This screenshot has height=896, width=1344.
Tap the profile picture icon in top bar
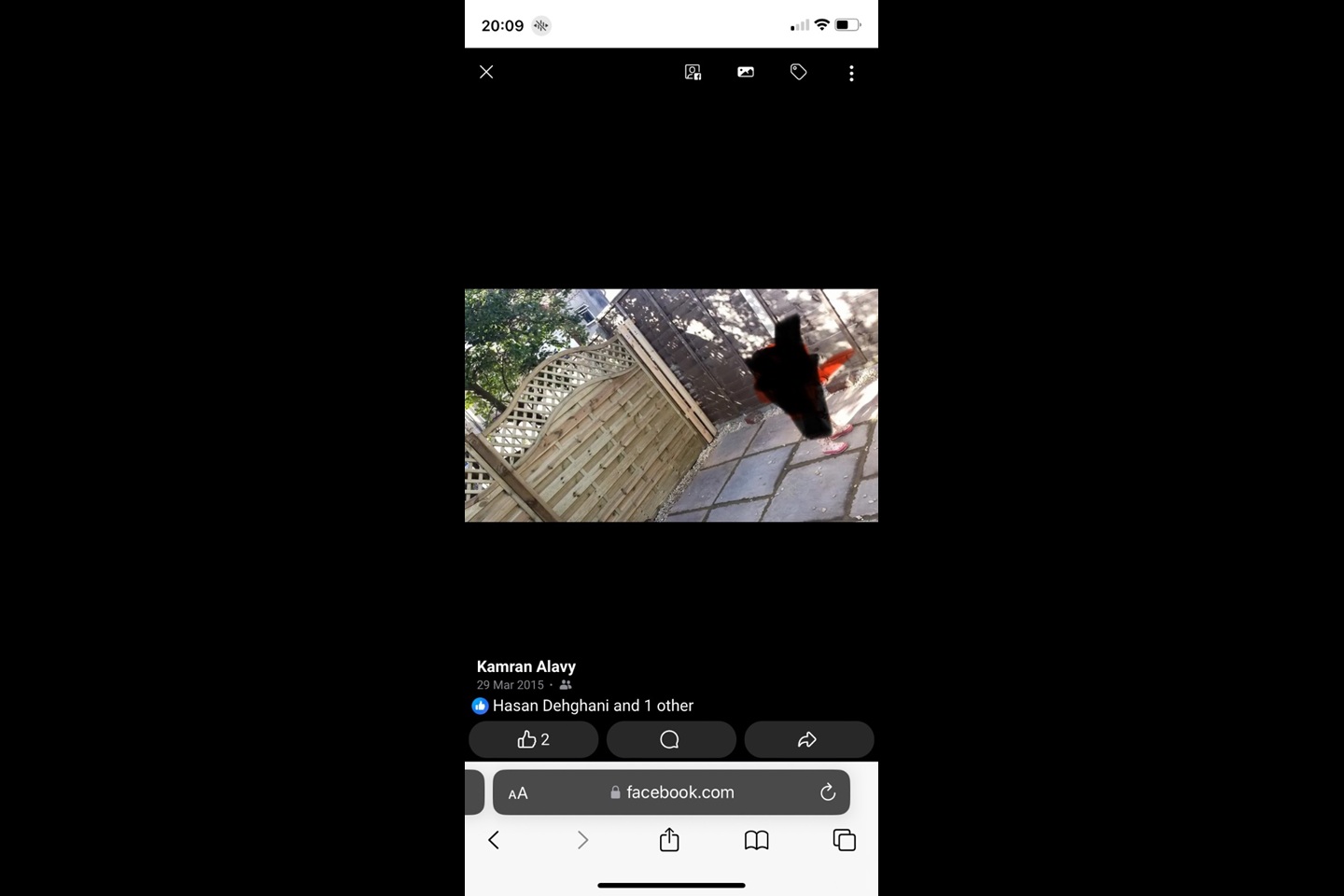coord(693,72)
